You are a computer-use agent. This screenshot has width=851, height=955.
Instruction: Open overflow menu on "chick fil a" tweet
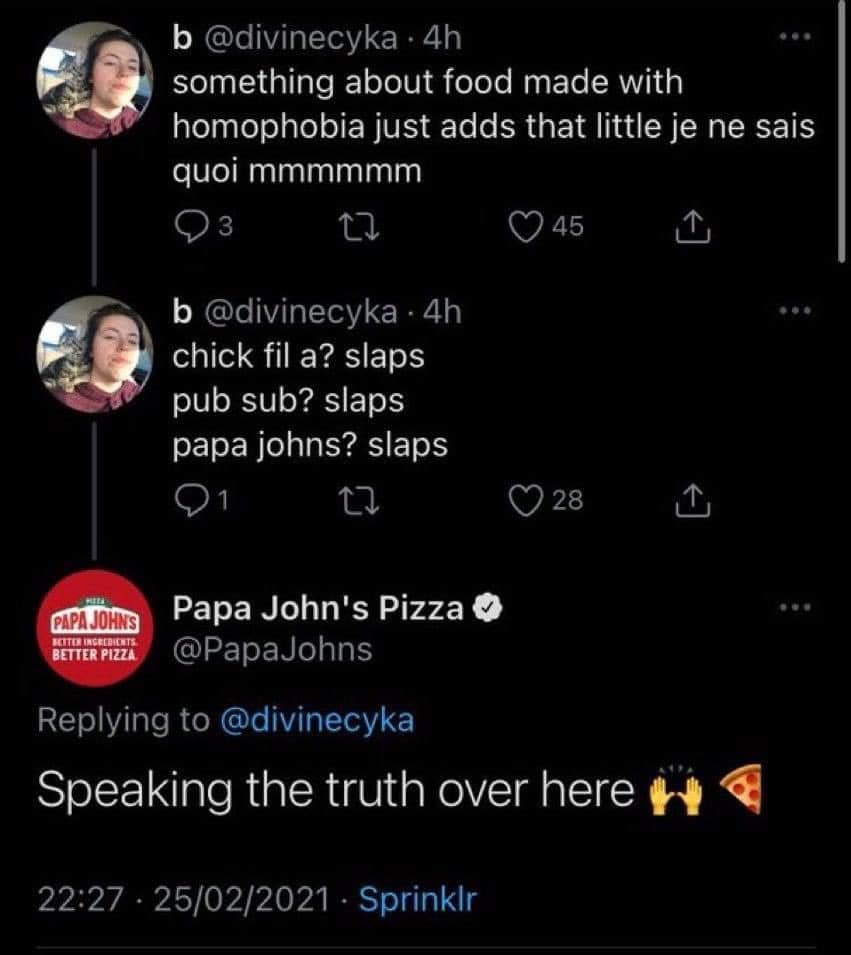[x=796, y=310]
